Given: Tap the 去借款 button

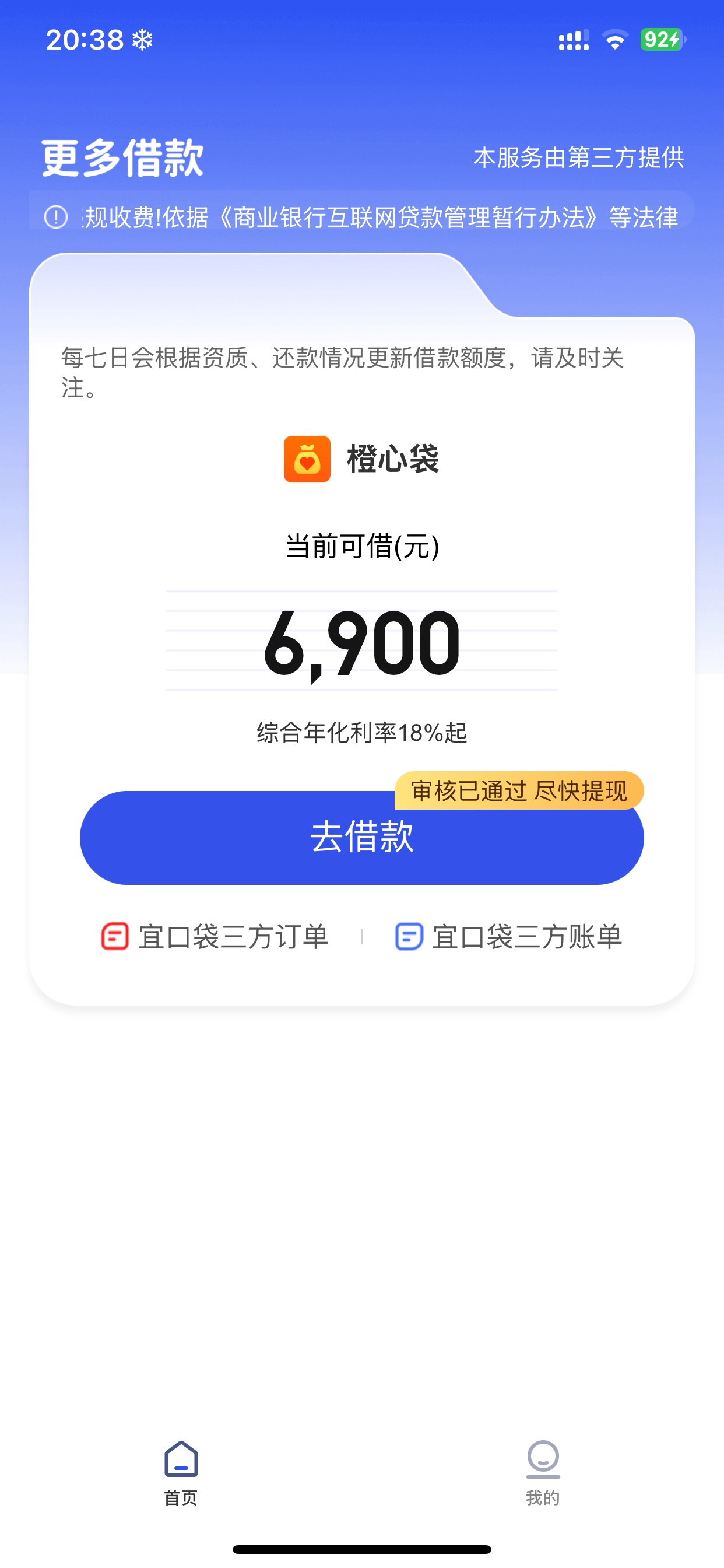Looking at the screenshot, I should coord(361,839).
